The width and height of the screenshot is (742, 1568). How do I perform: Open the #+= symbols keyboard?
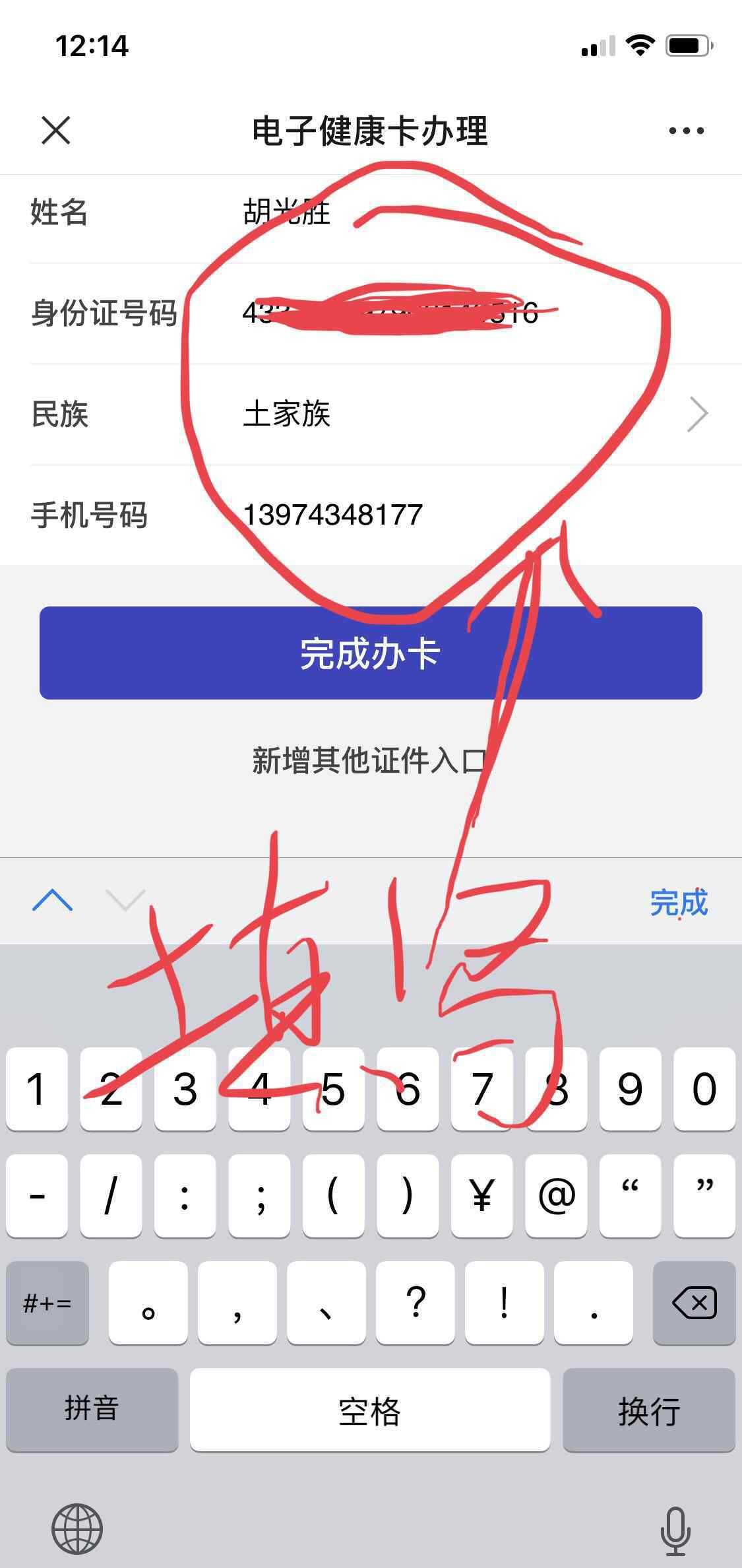(x=47, y=1302)
